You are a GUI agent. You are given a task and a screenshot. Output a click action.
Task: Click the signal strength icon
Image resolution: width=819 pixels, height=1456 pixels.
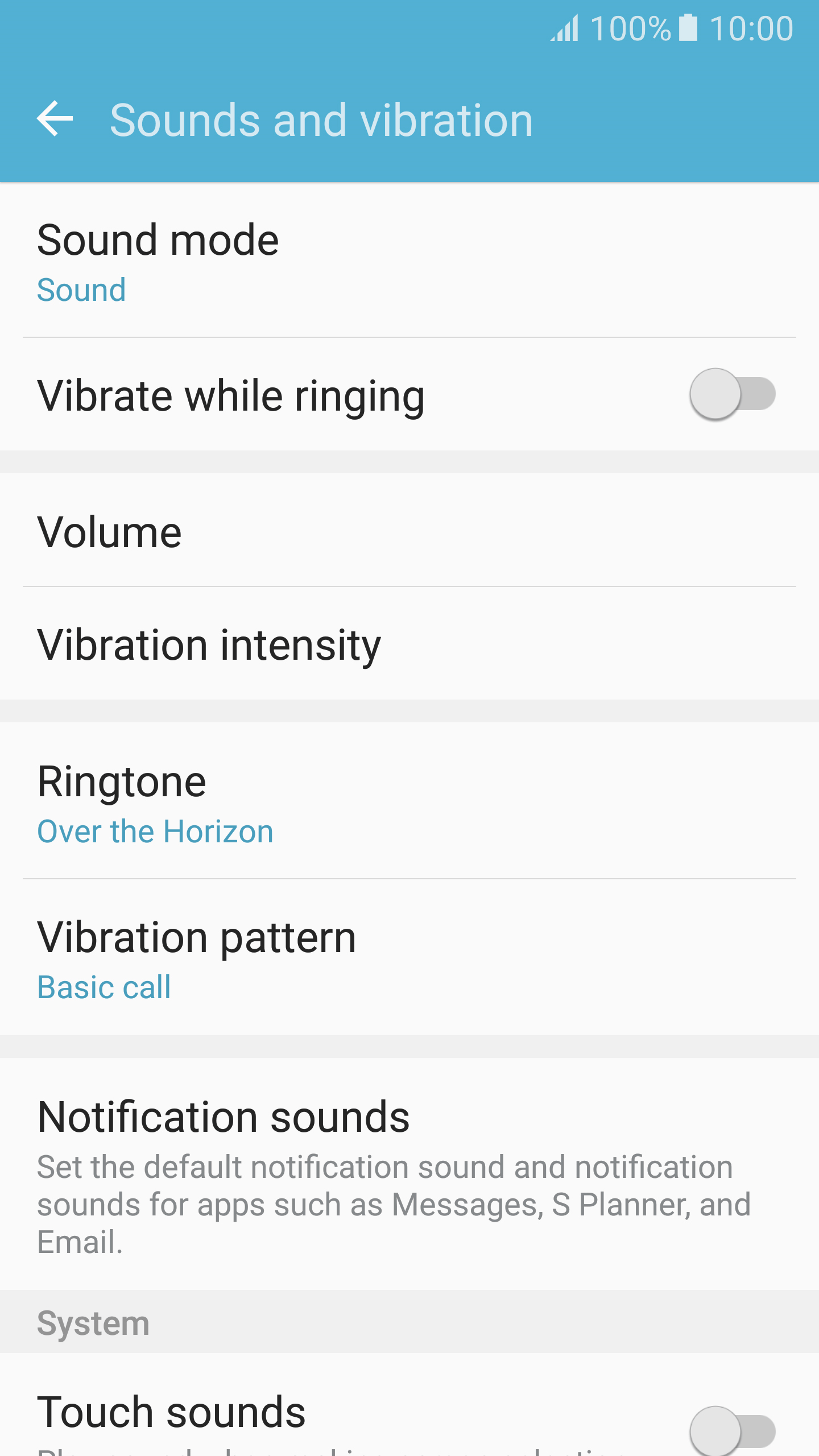(x=565, y=28)
